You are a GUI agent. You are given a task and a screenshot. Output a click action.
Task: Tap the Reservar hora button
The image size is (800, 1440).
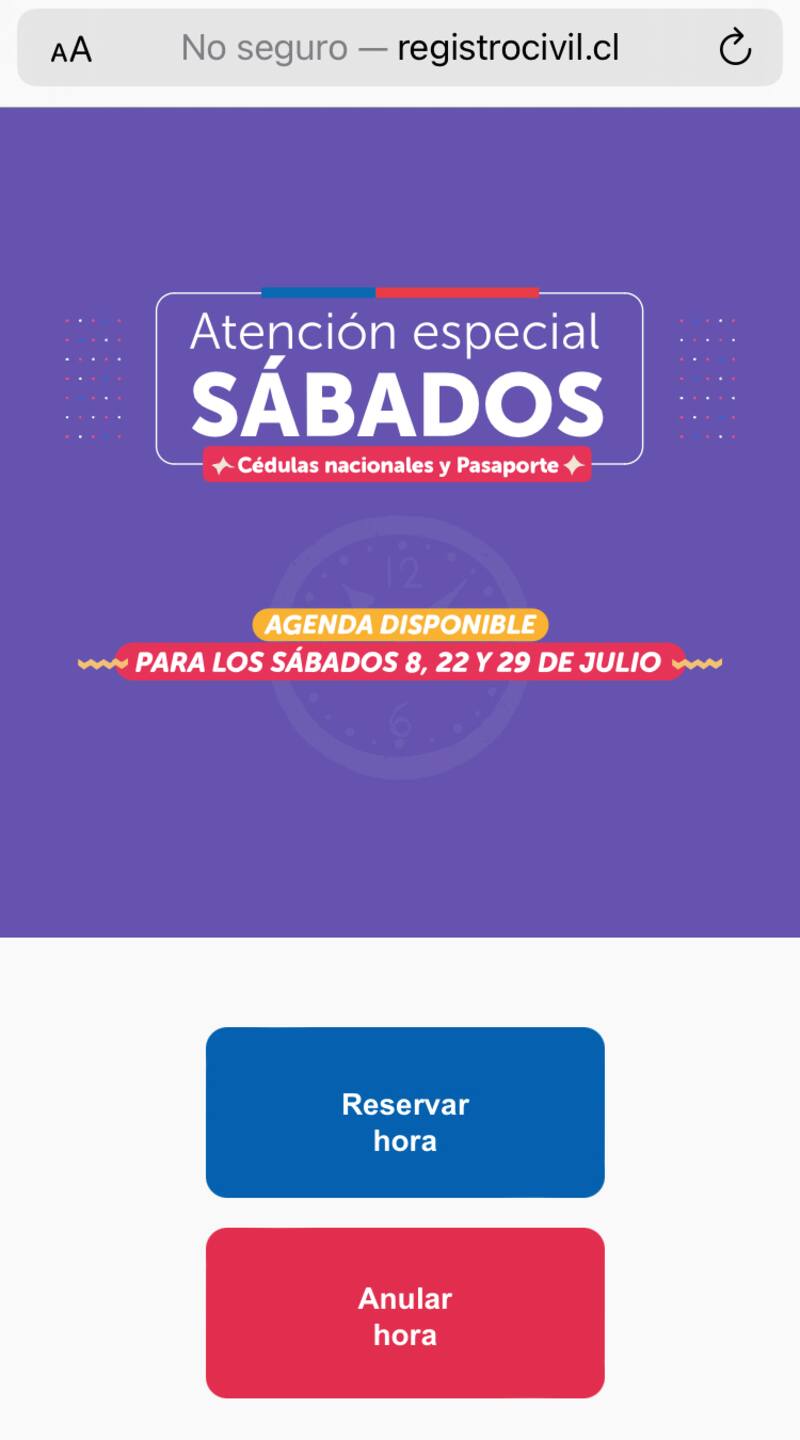tap(405, 1112)
